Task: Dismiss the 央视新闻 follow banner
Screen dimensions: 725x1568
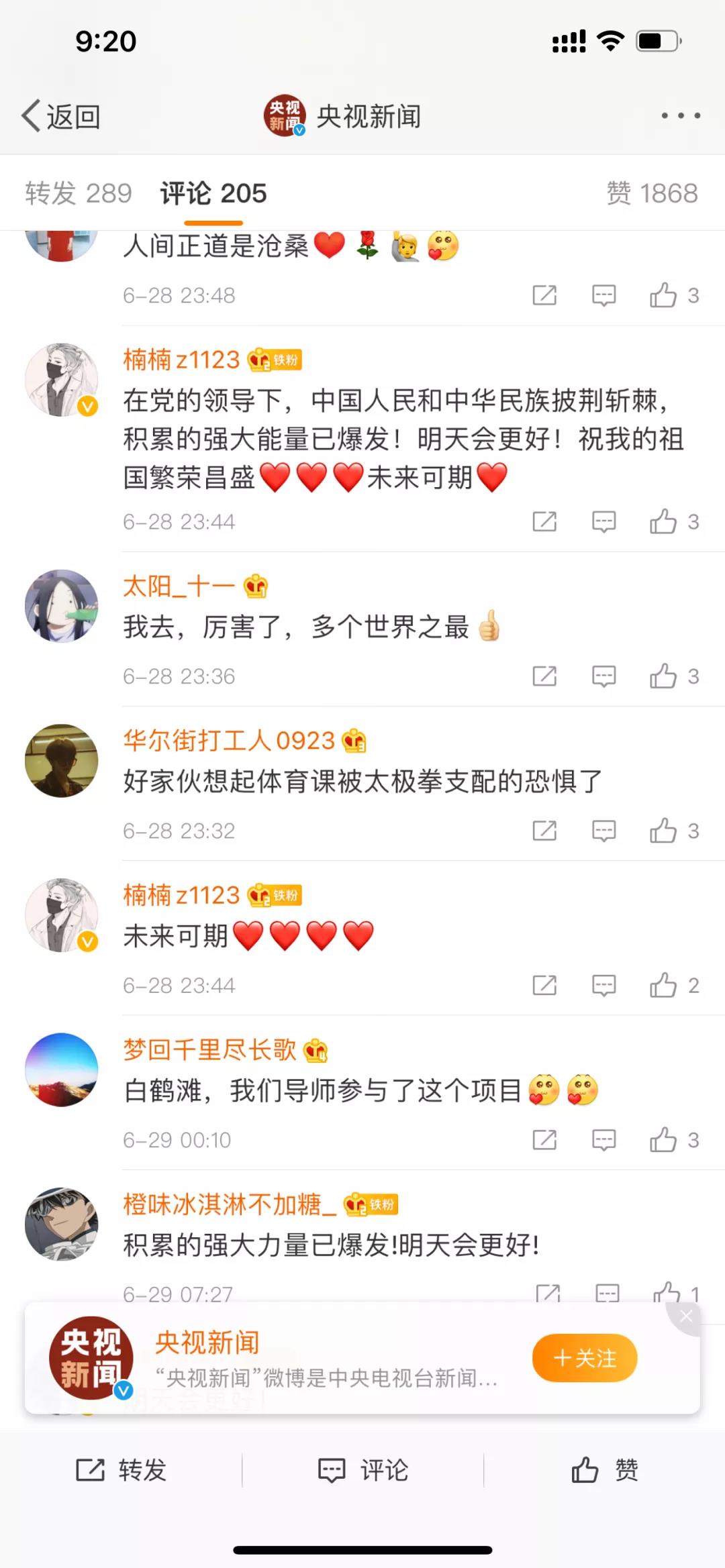Action: pyautogui.click(x=685, y=1316)
